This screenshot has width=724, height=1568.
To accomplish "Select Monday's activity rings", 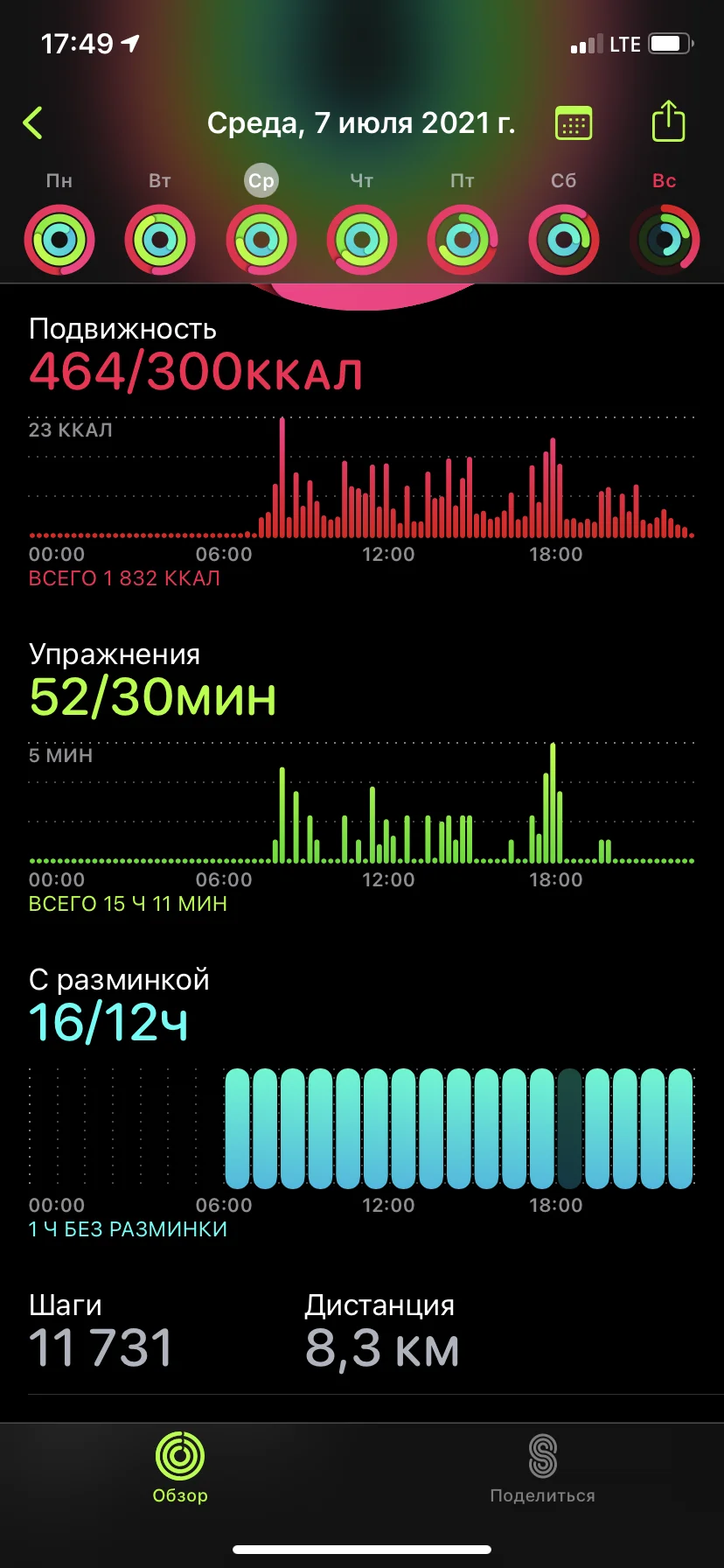I will pyautogui.click(x=59, y=239).
